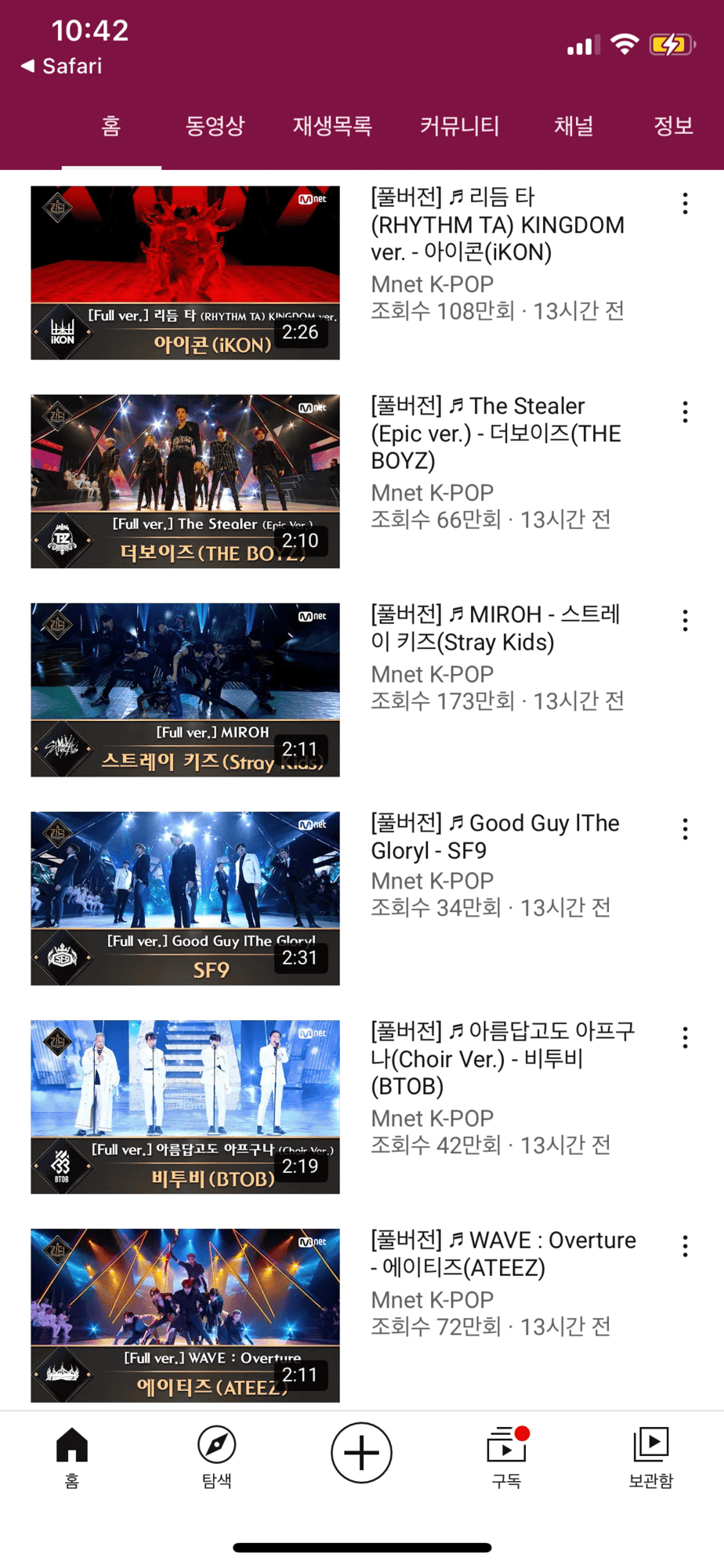The image size is (724, 1568).
Task: Play the SF9 Good Guy video
Action: pyautogui.click(x=185, y=898)
